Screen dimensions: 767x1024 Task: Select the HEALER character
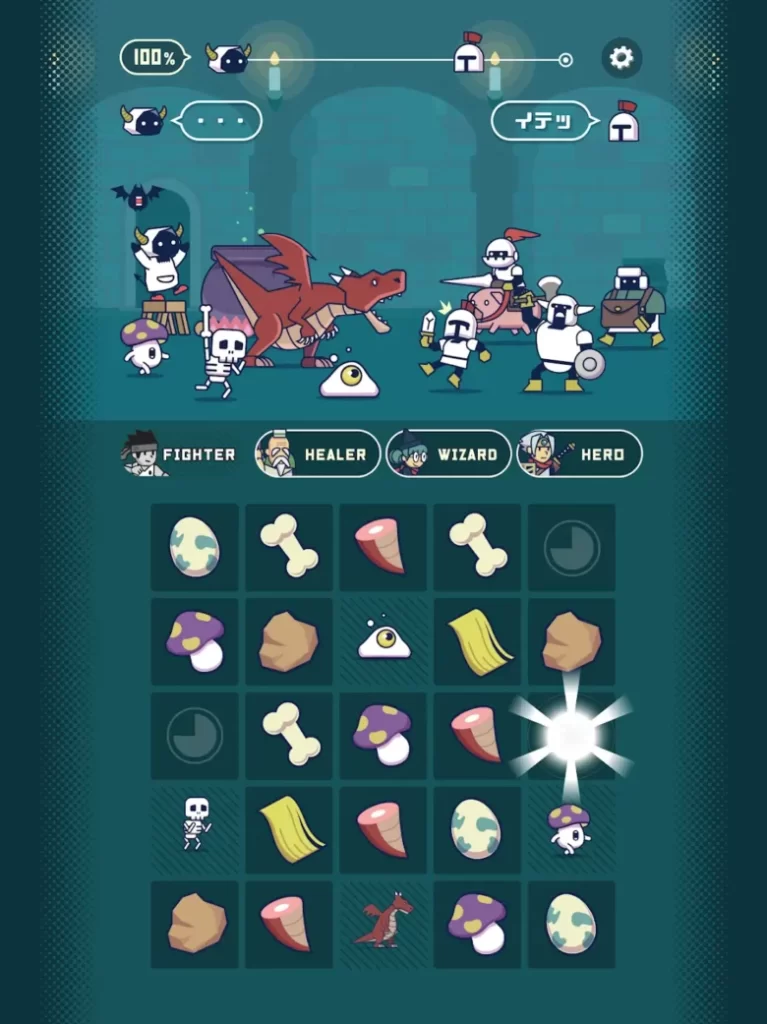tap(317, 454)
